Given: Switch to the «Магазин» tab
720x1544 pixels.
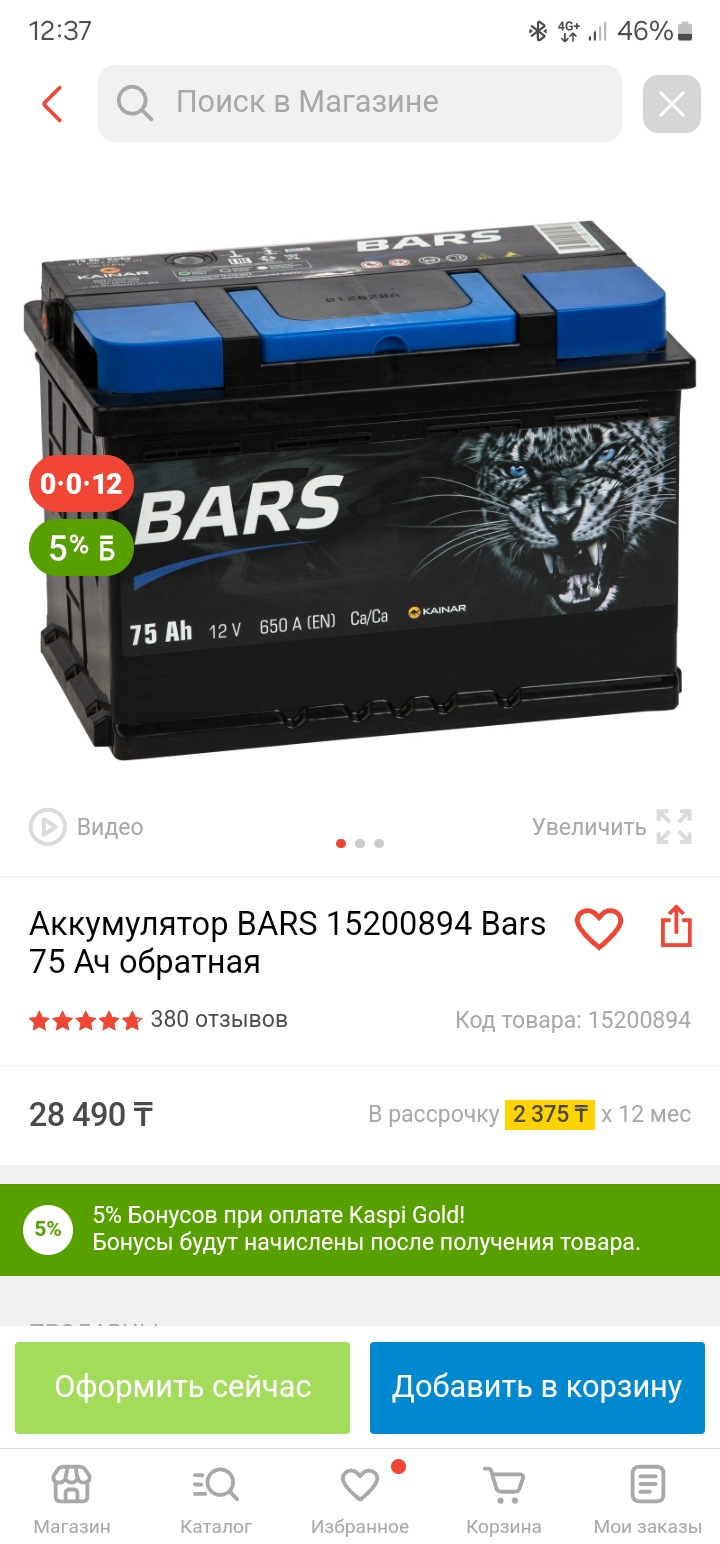Looking at the screenshot, I should click(x=72, y=1500).
